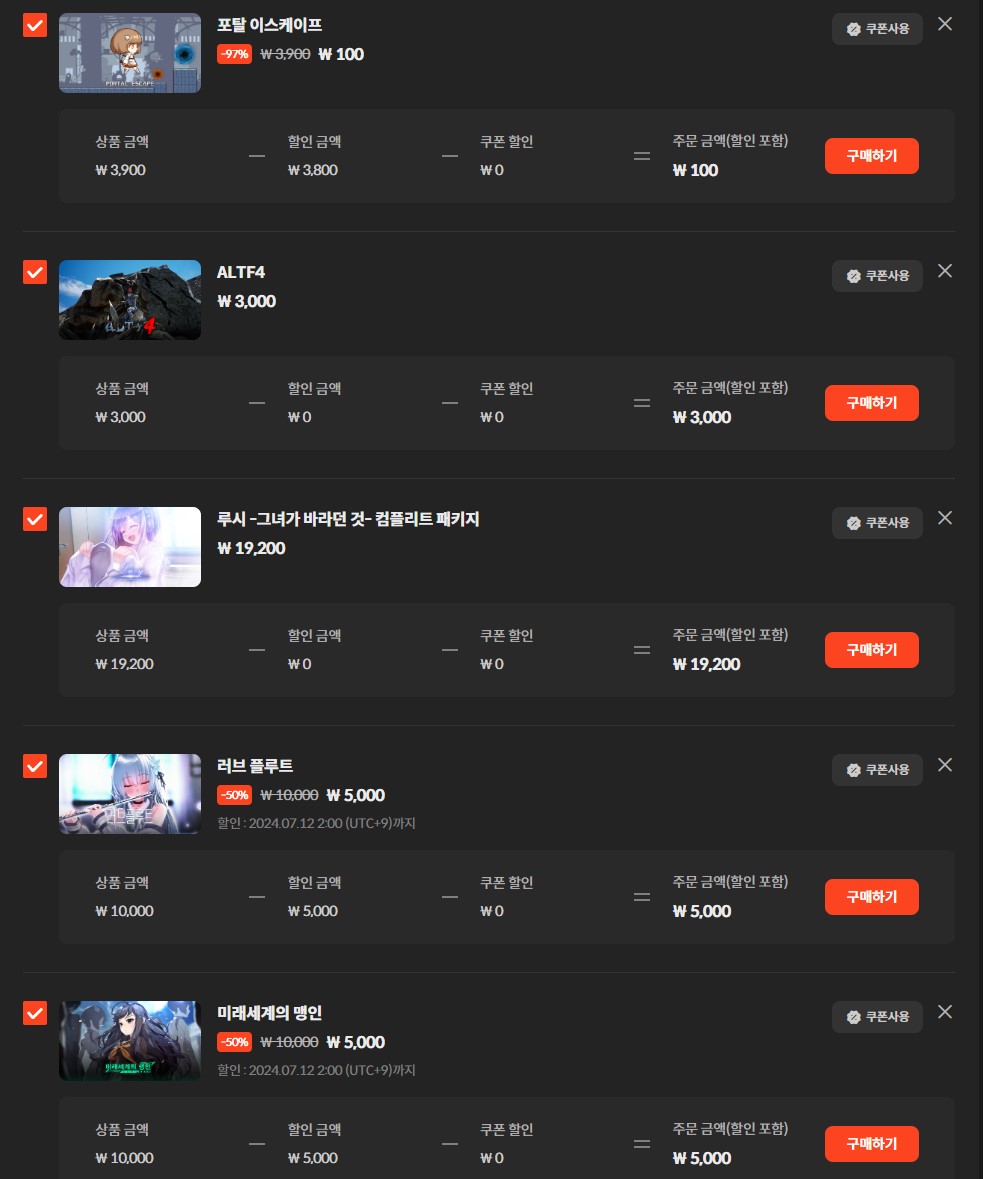The width and height of the screenshot is (983, 1179).
Task: Delete ALTF4 from the cart
Action: click(x=945, y=271)
